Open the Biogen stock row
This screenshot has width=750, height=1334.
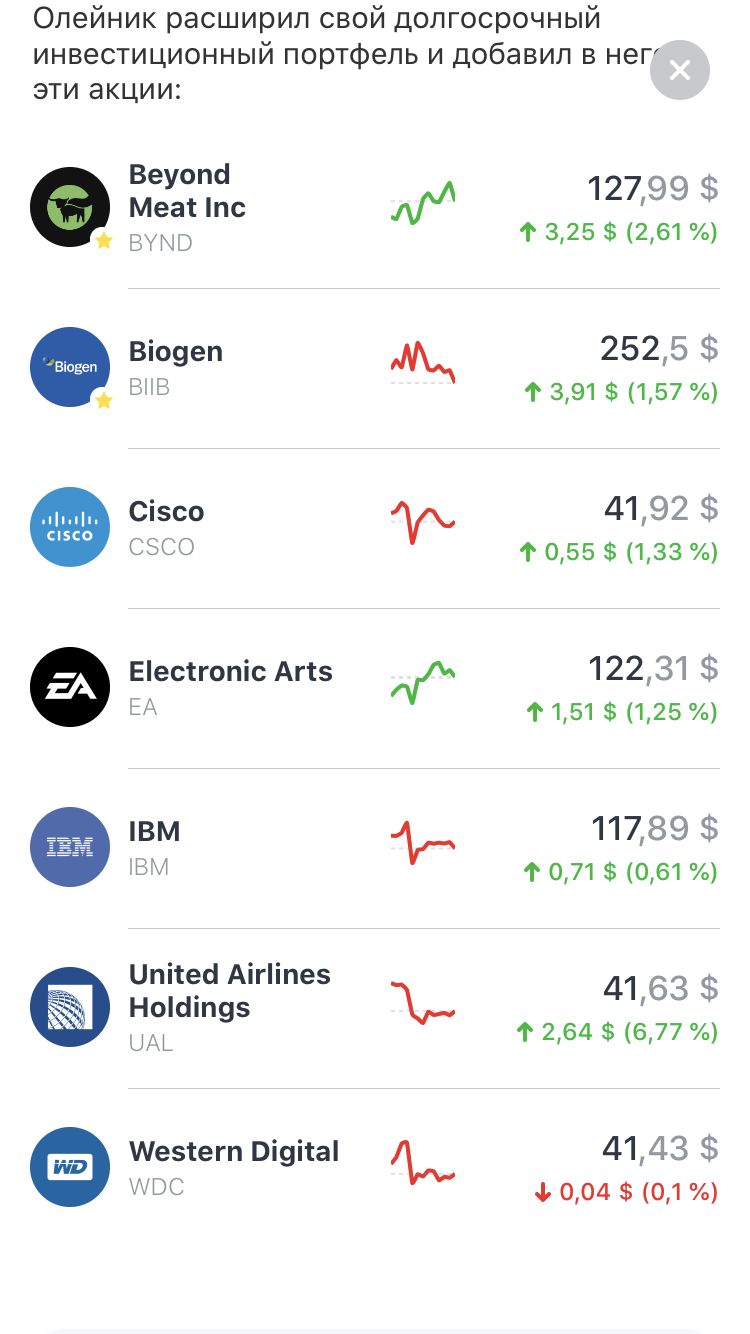(x=375, y=368)
